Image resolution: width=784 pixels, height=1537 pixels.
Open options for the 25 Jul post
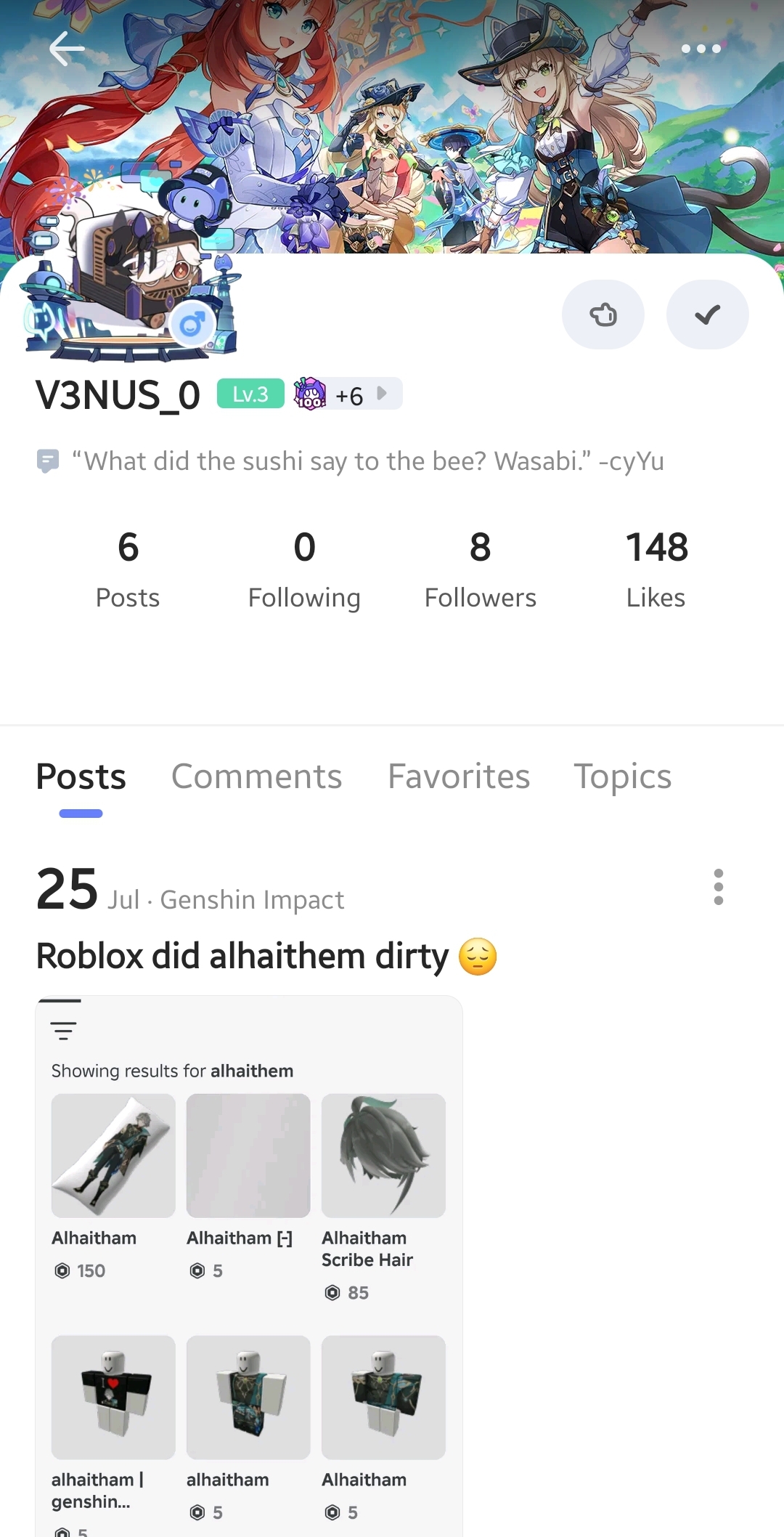[718, 887]
